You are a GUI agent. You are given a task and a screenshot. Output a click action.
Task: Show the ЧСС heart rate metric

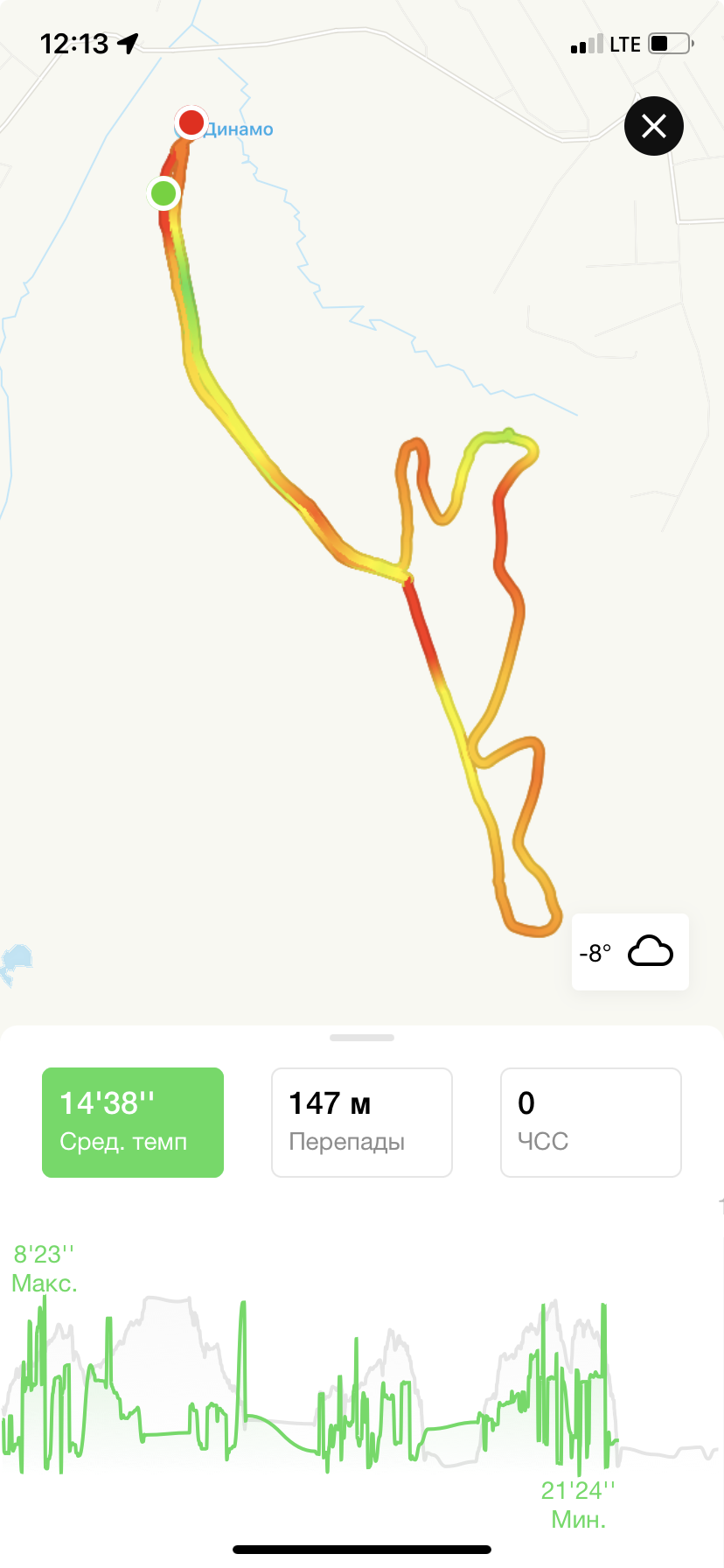(x=591, y=1122)
